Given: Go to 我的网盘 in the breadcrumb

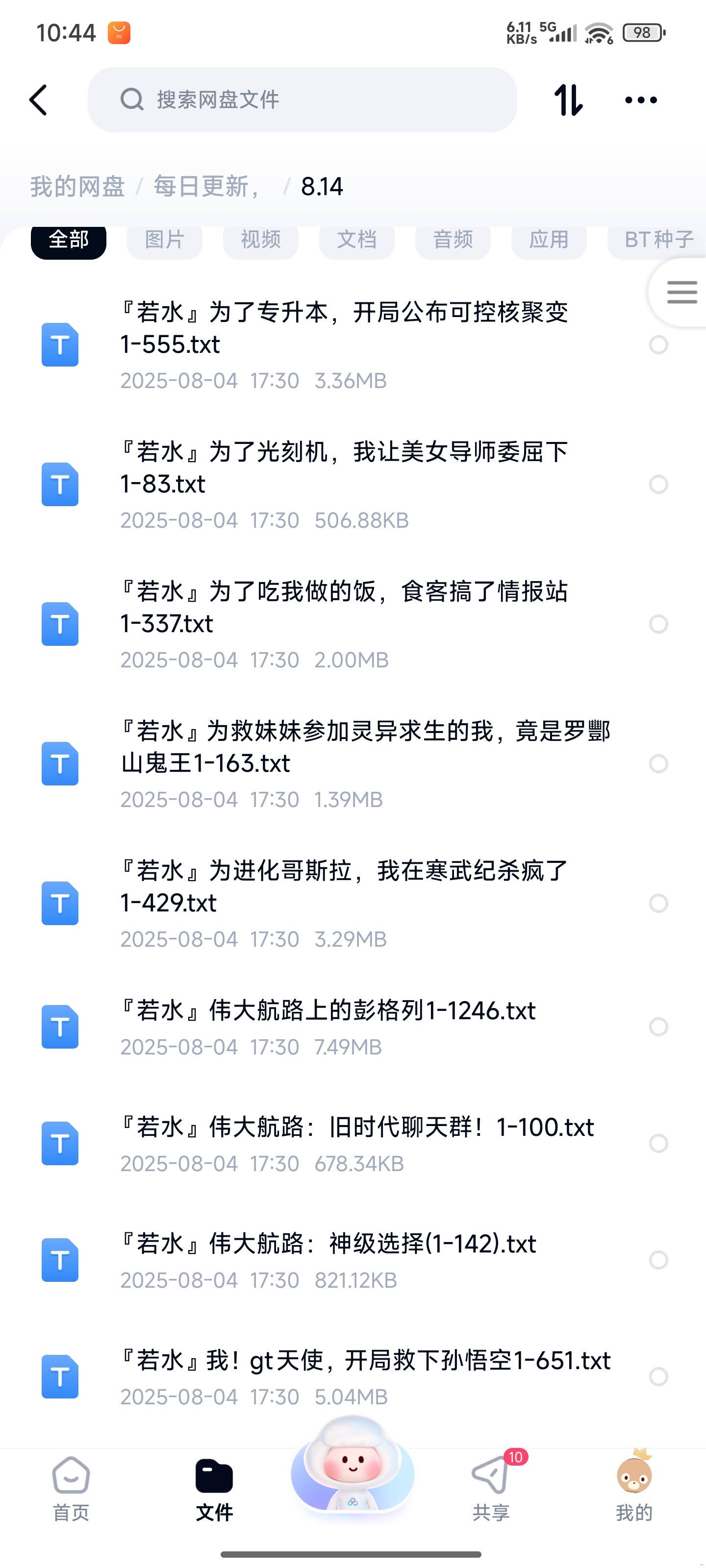Looking at the screenshot, I should point(77,186).
